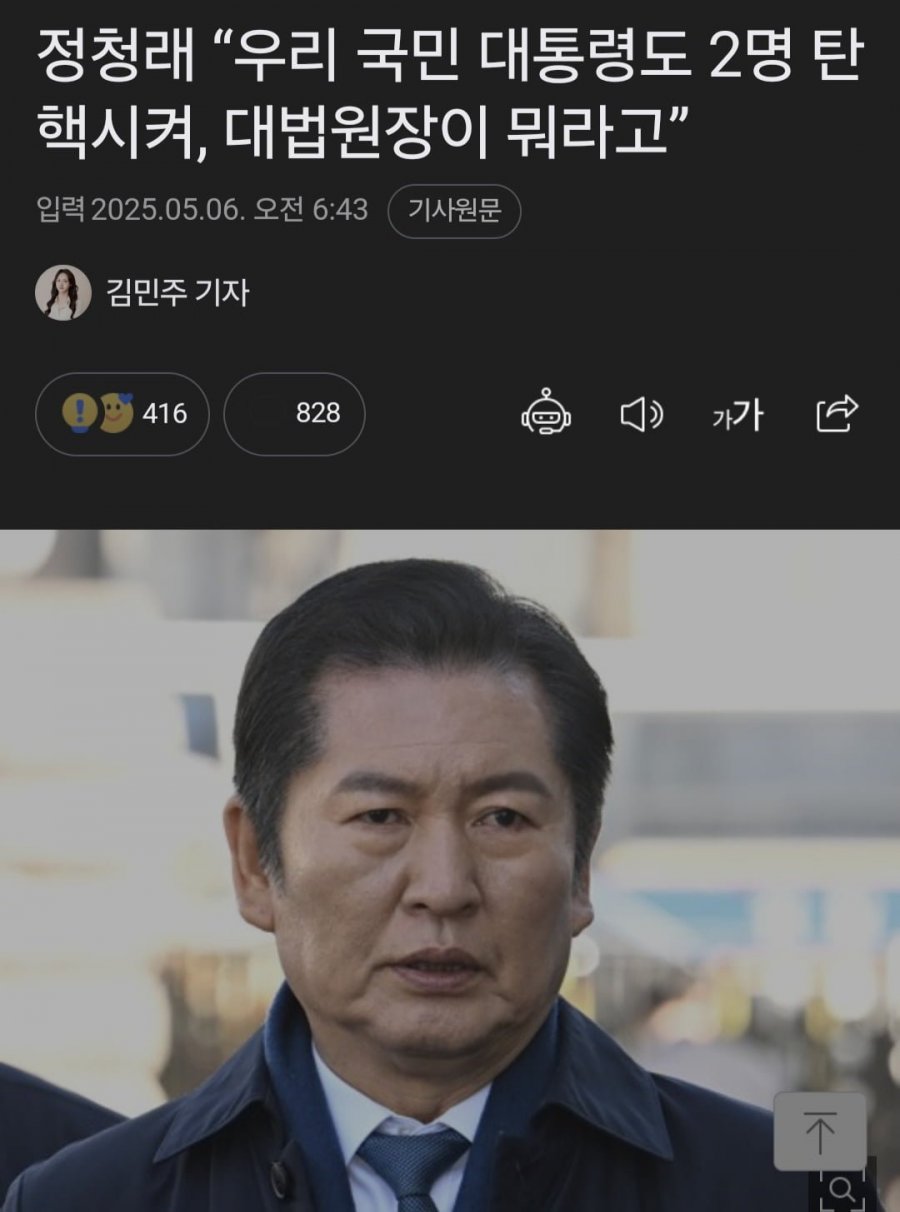Enlarge the article photo with magnifier icon
Screen dimensions: 900x1212
tap(843, 1190)
